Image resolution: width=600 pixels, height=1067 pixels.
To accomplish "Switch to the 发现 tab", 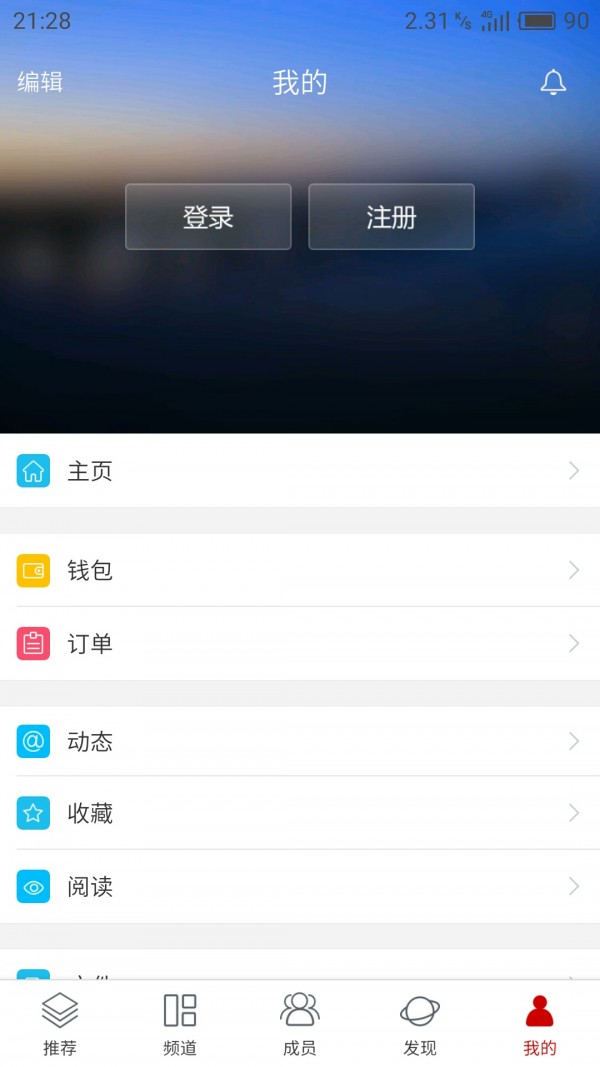I will coord(420,1024).
